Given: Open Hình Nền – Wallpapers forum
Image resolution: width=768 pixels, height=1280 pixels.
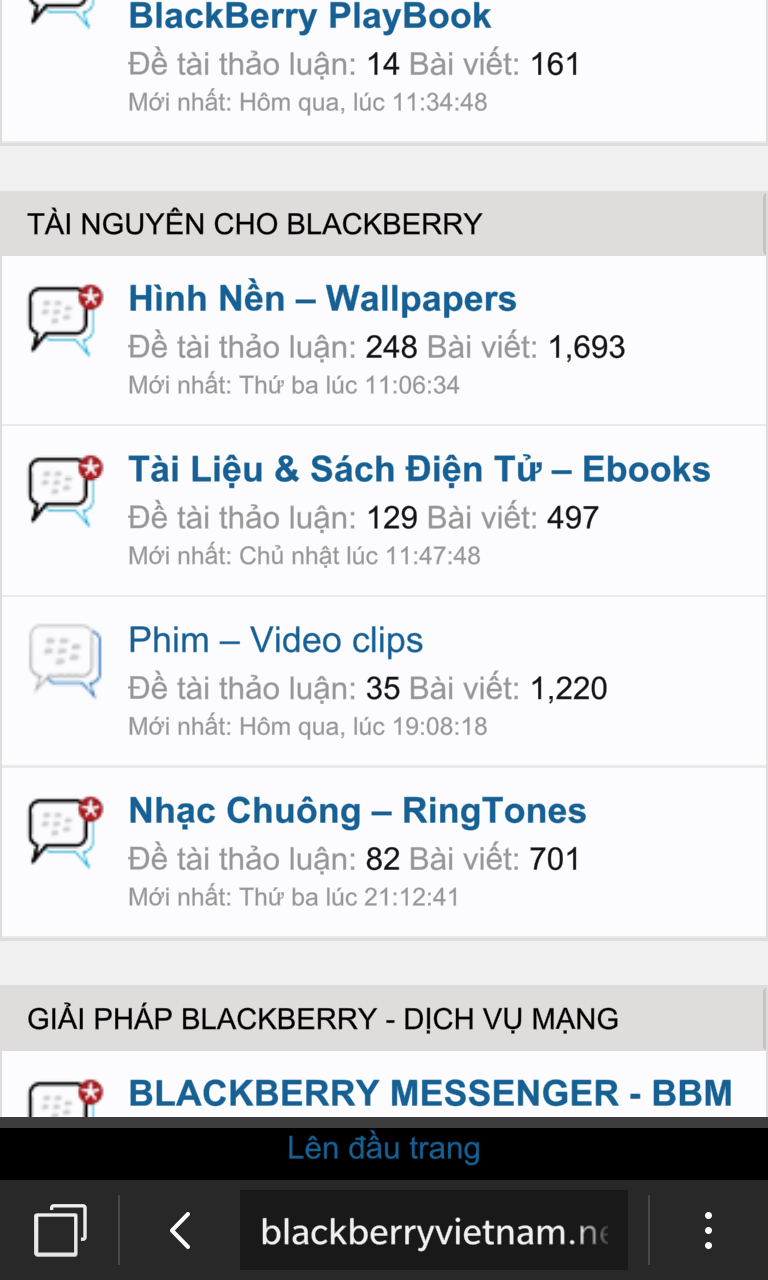Looking at the screenshot, I should click(322, 298).
